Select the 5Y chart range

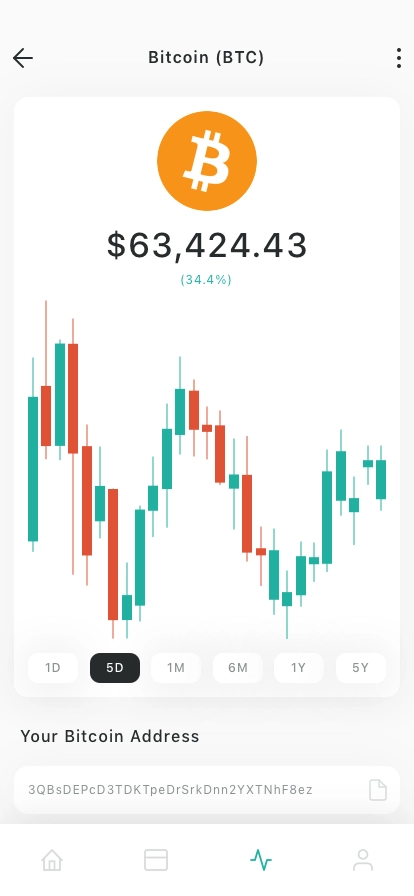pyautogui.click(x=360, y=667)
